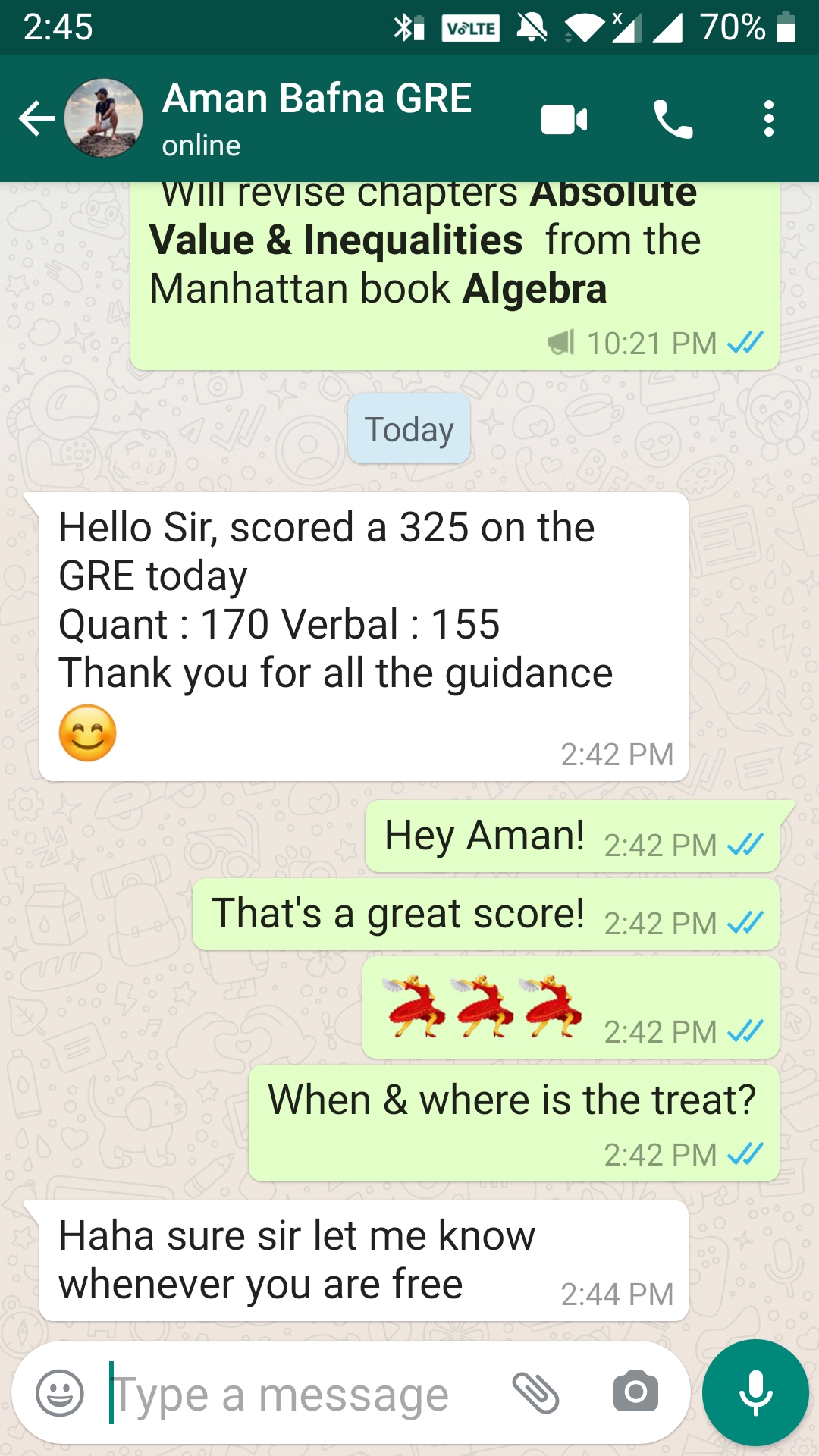Attach a file with the paperclip
819x1456 pixels.
pos(536,1393)
